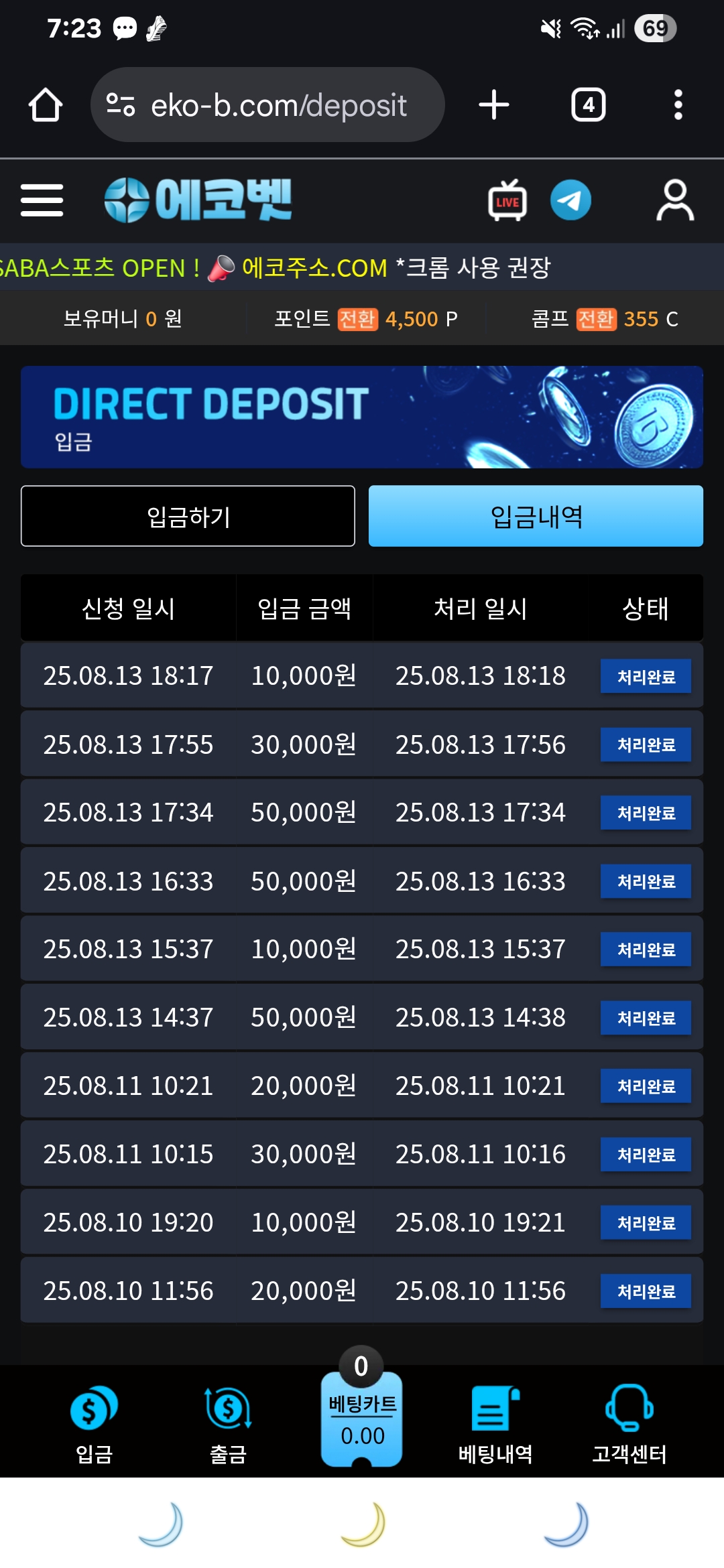Convert points with the 전환 button
The image size is (724, 1568).
click(357, 319)
